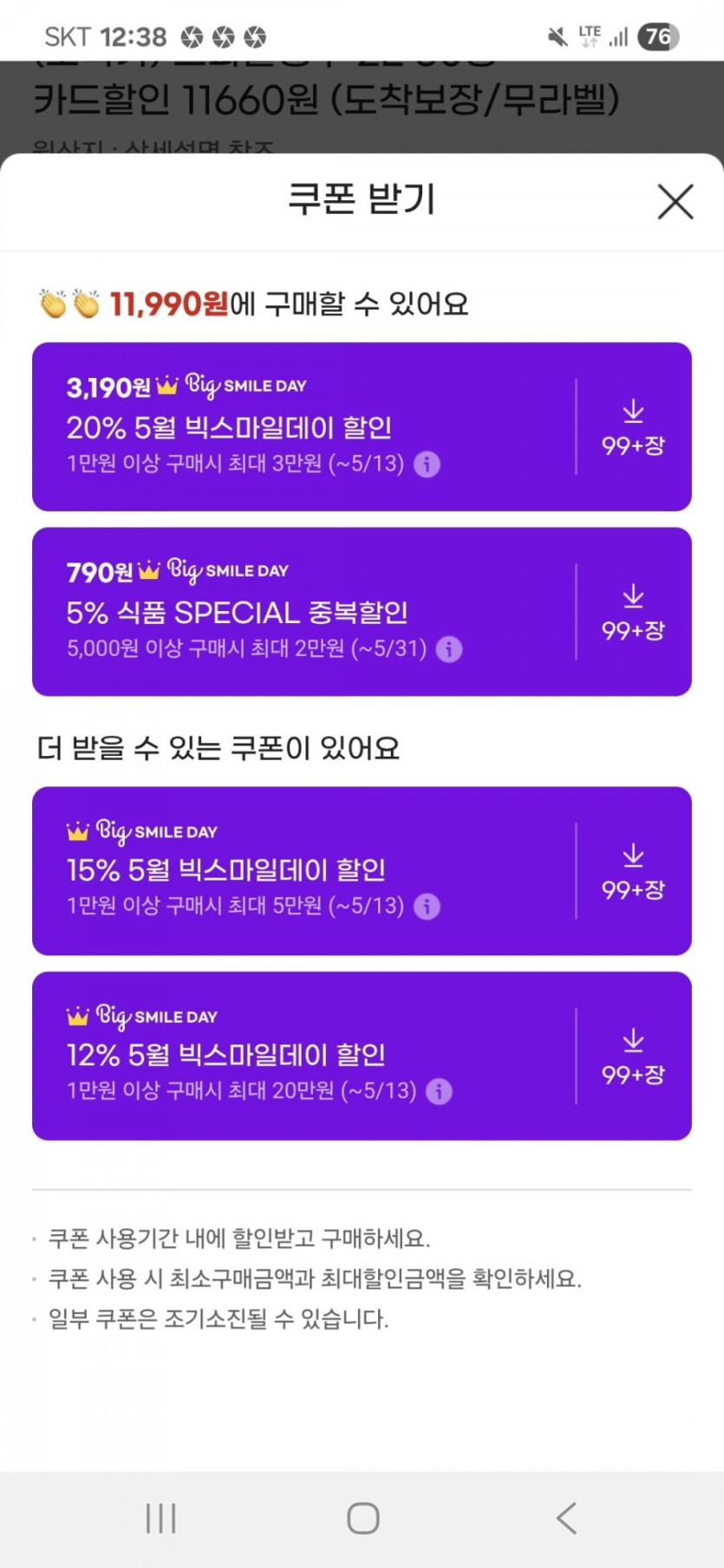This screenshot has height=1568, width=724.
Task: Download the 15% 5월 빅스마일데이 coupon
Action: [633, 871]
